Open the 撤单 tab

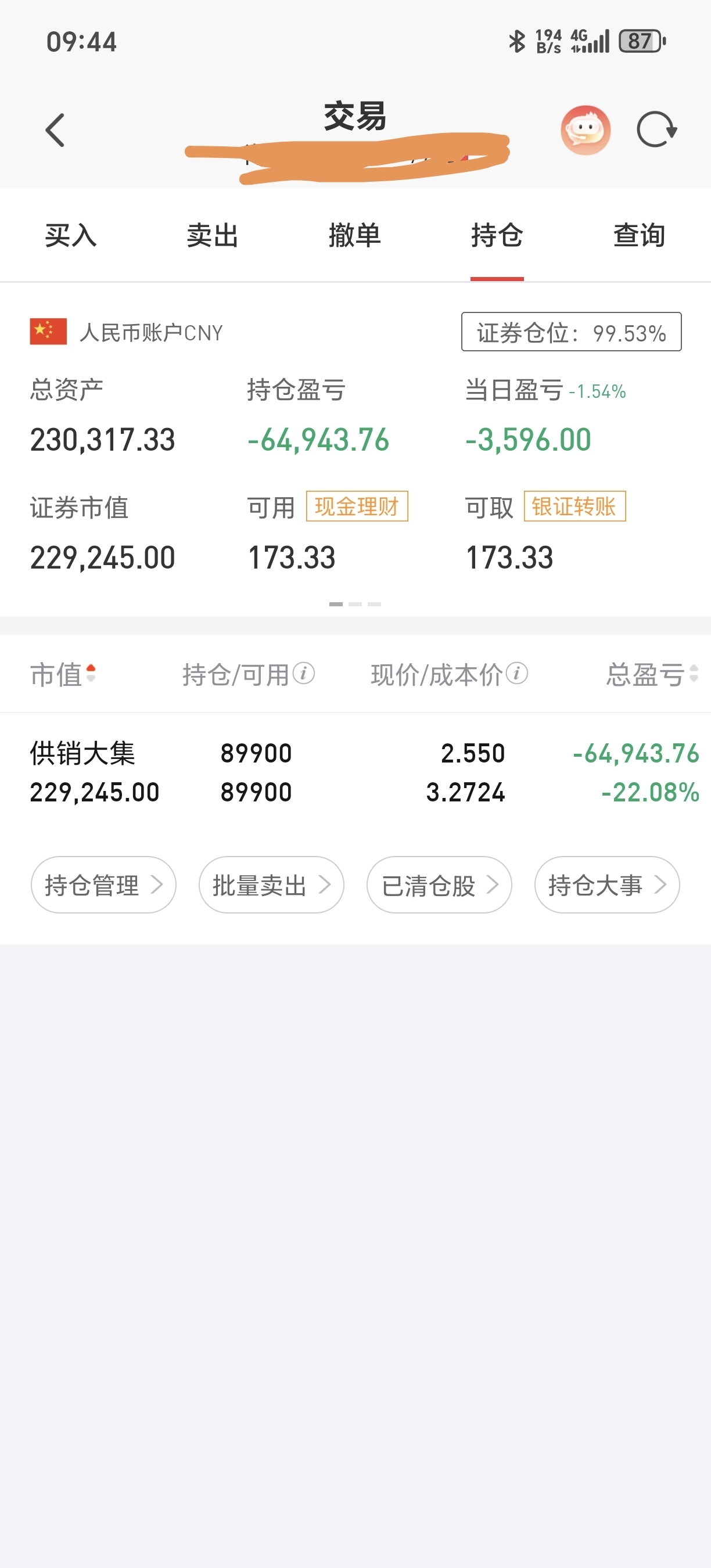[355, 235]
